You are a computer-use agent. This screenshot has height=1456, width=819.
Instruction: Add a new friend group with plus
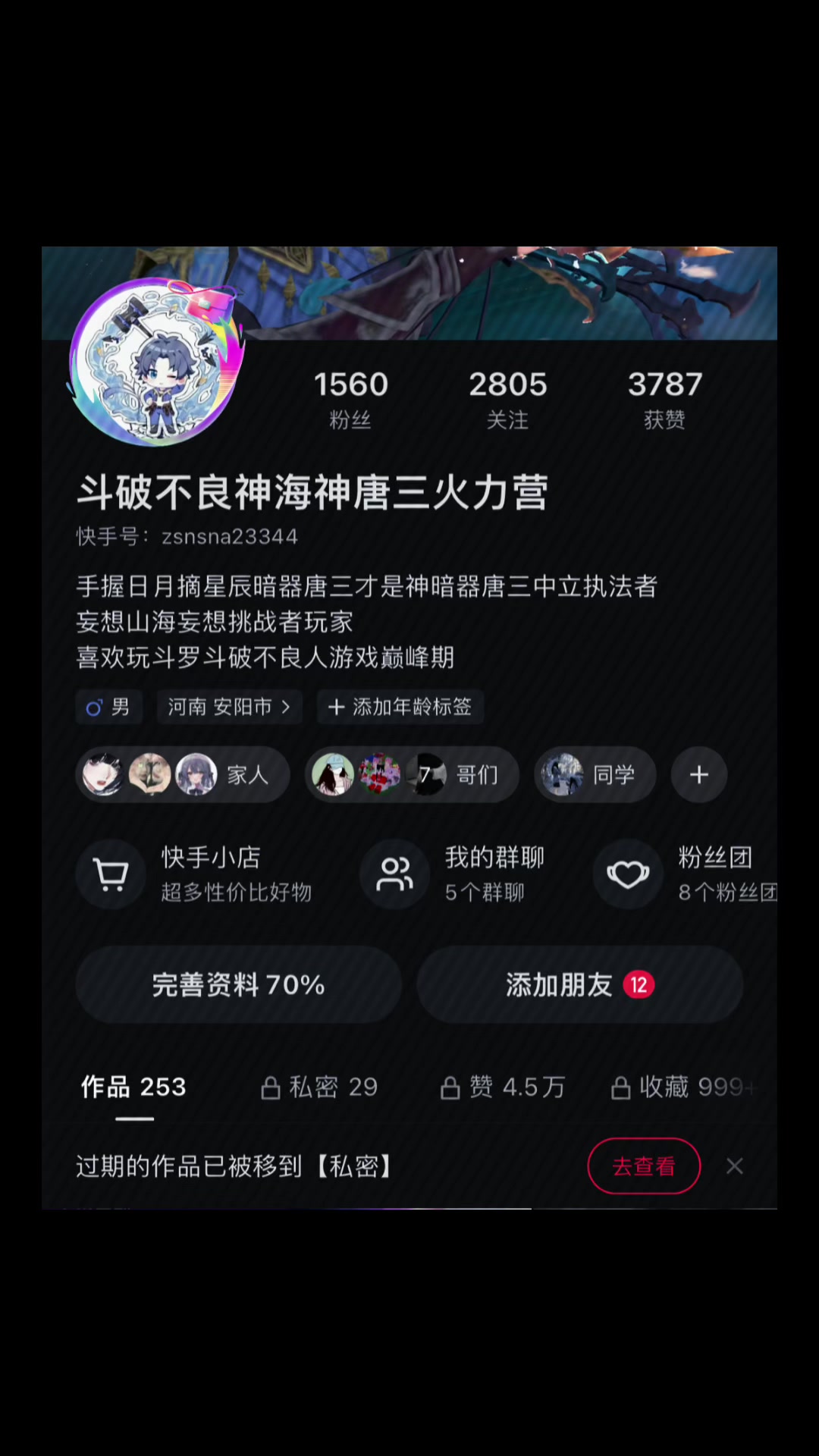[x=699, y=774]
